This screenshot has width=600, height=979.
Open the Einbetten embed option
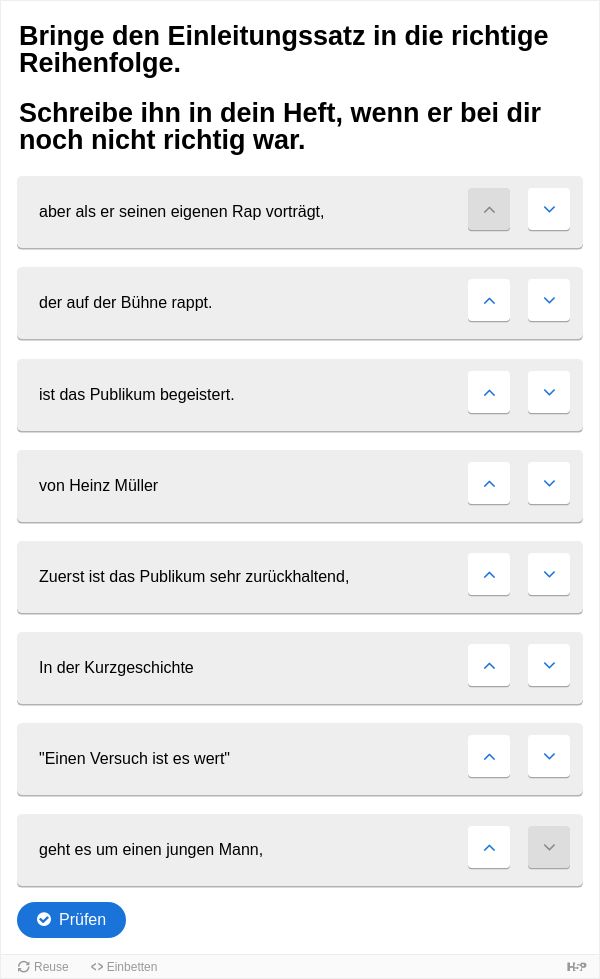(124, 967)
